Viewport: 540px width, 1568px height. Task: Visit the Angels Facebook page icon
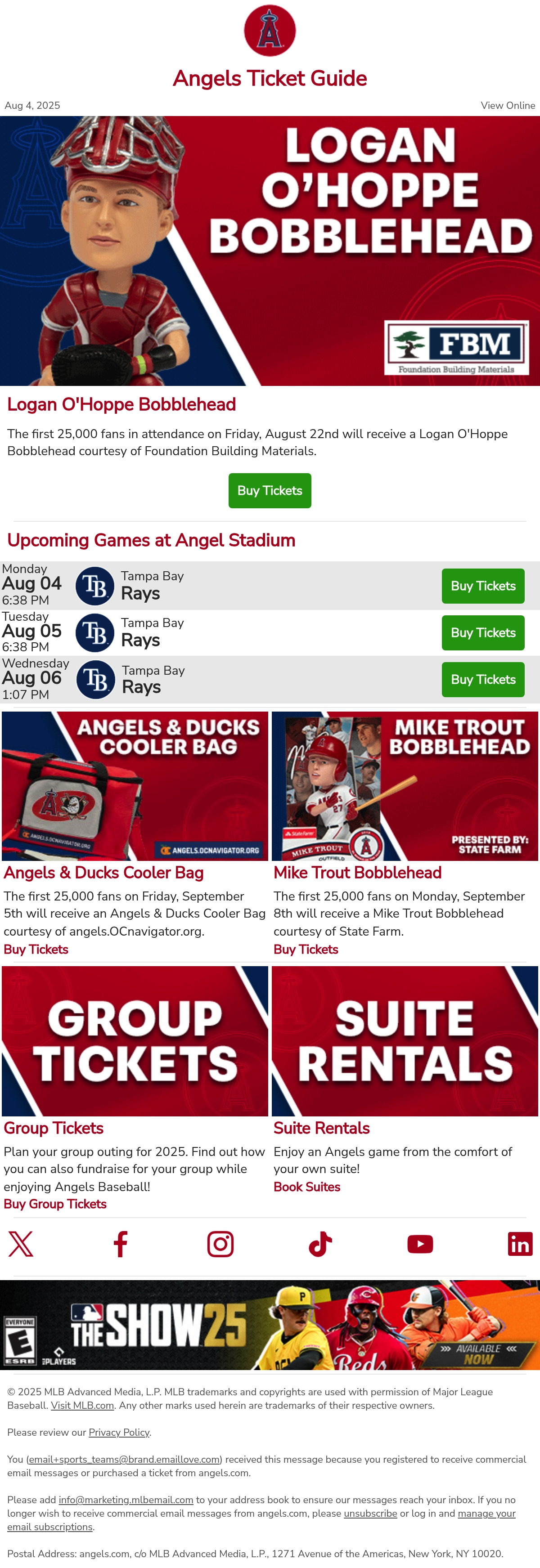(x=121, y=1244)
